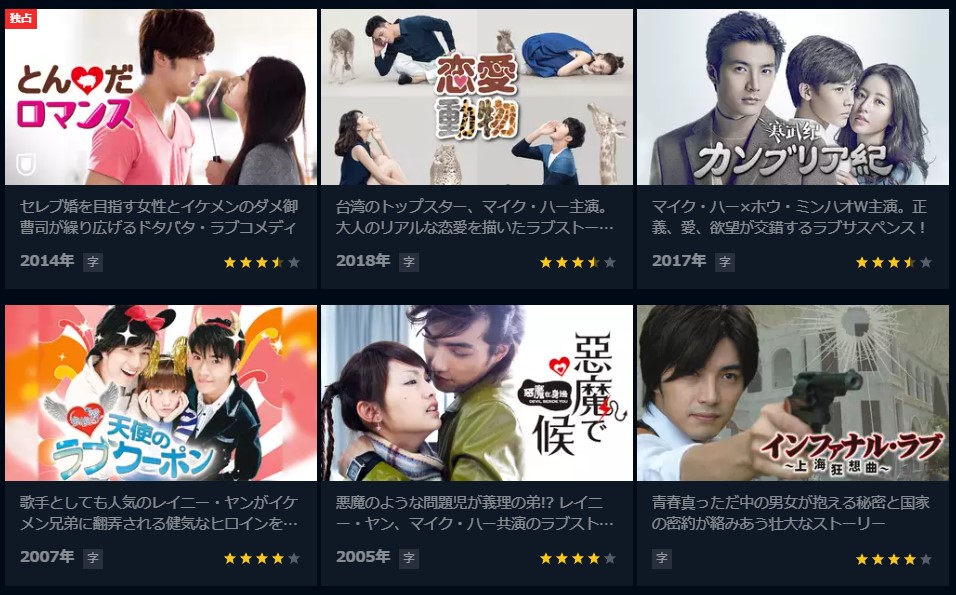Open the とんだロマンス drama card
Screen dimensions: 956x595
pos(160,98)
